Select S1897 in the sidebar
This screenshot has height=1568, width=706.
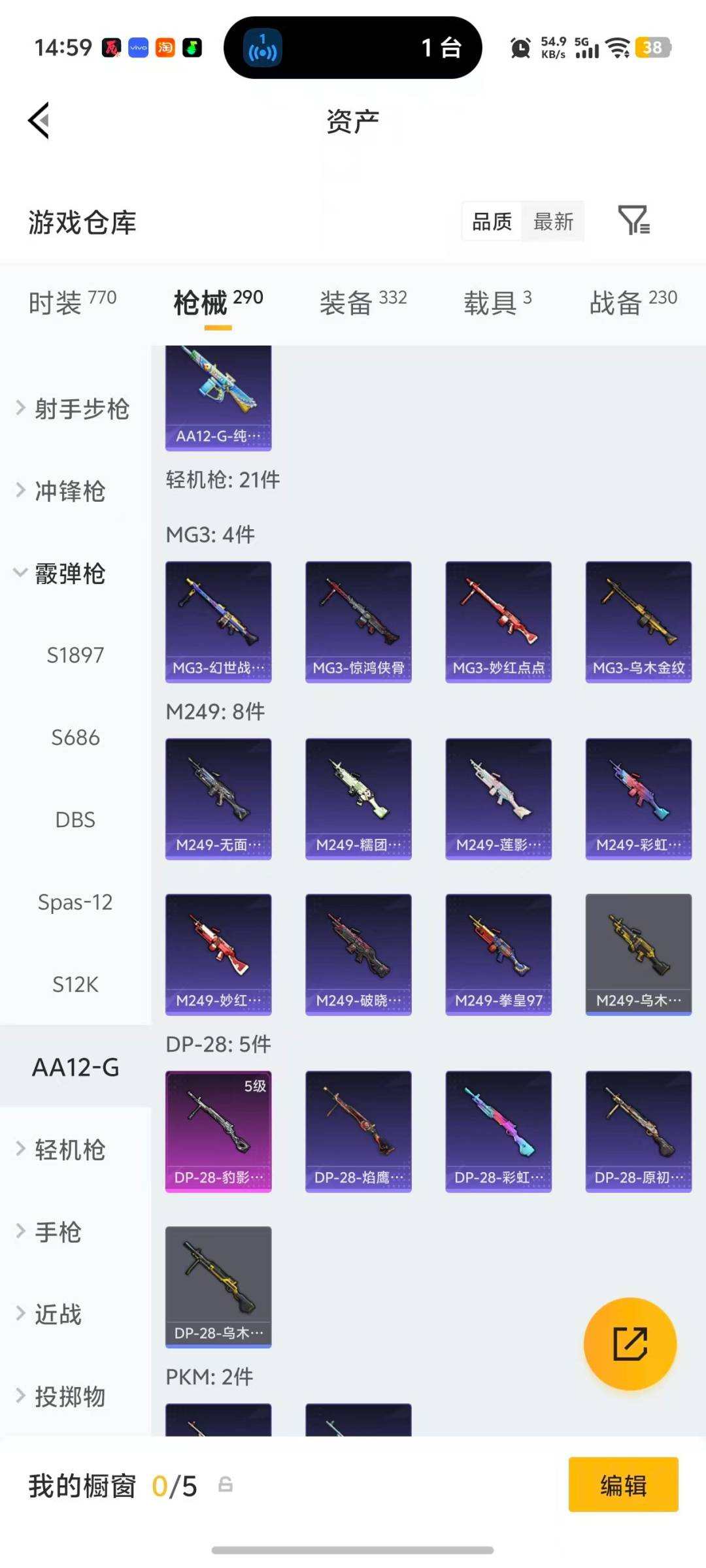click(x=75, y=655)
